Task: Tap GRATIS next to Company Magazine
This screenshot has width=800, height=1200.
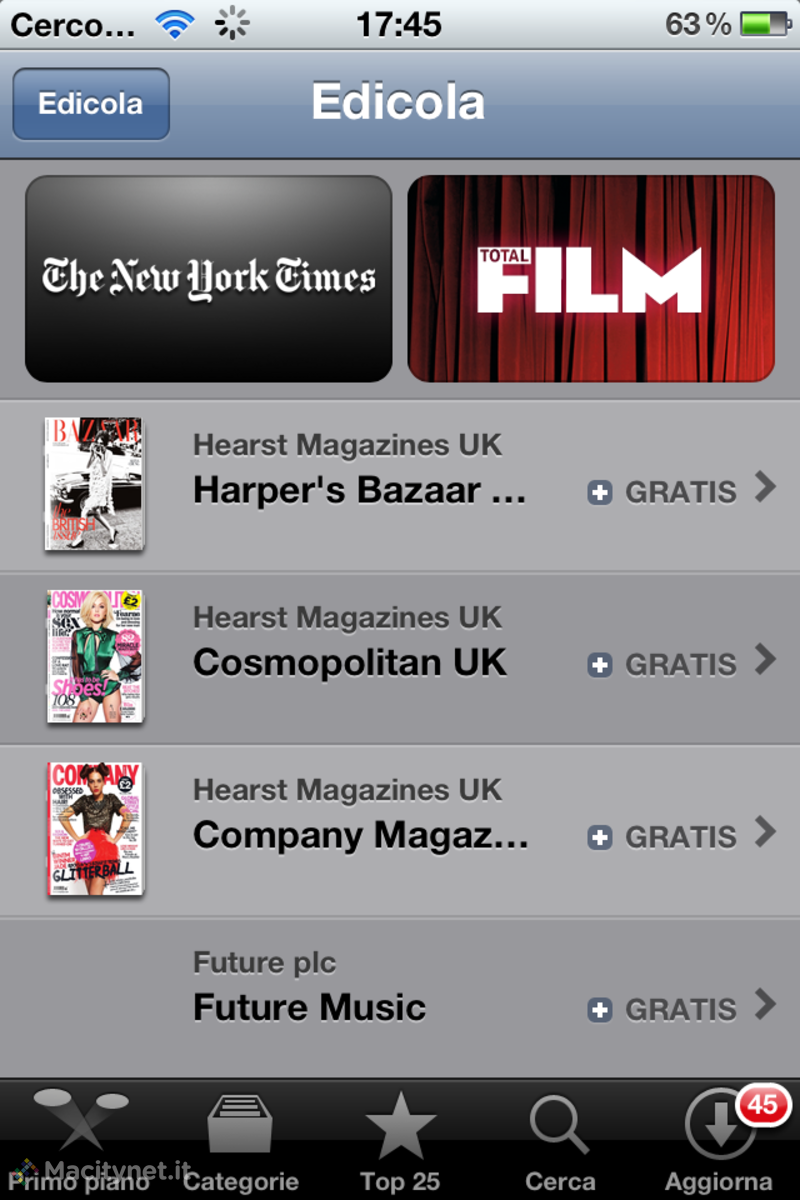Action: pyautogui.click(x=662, y=837)
